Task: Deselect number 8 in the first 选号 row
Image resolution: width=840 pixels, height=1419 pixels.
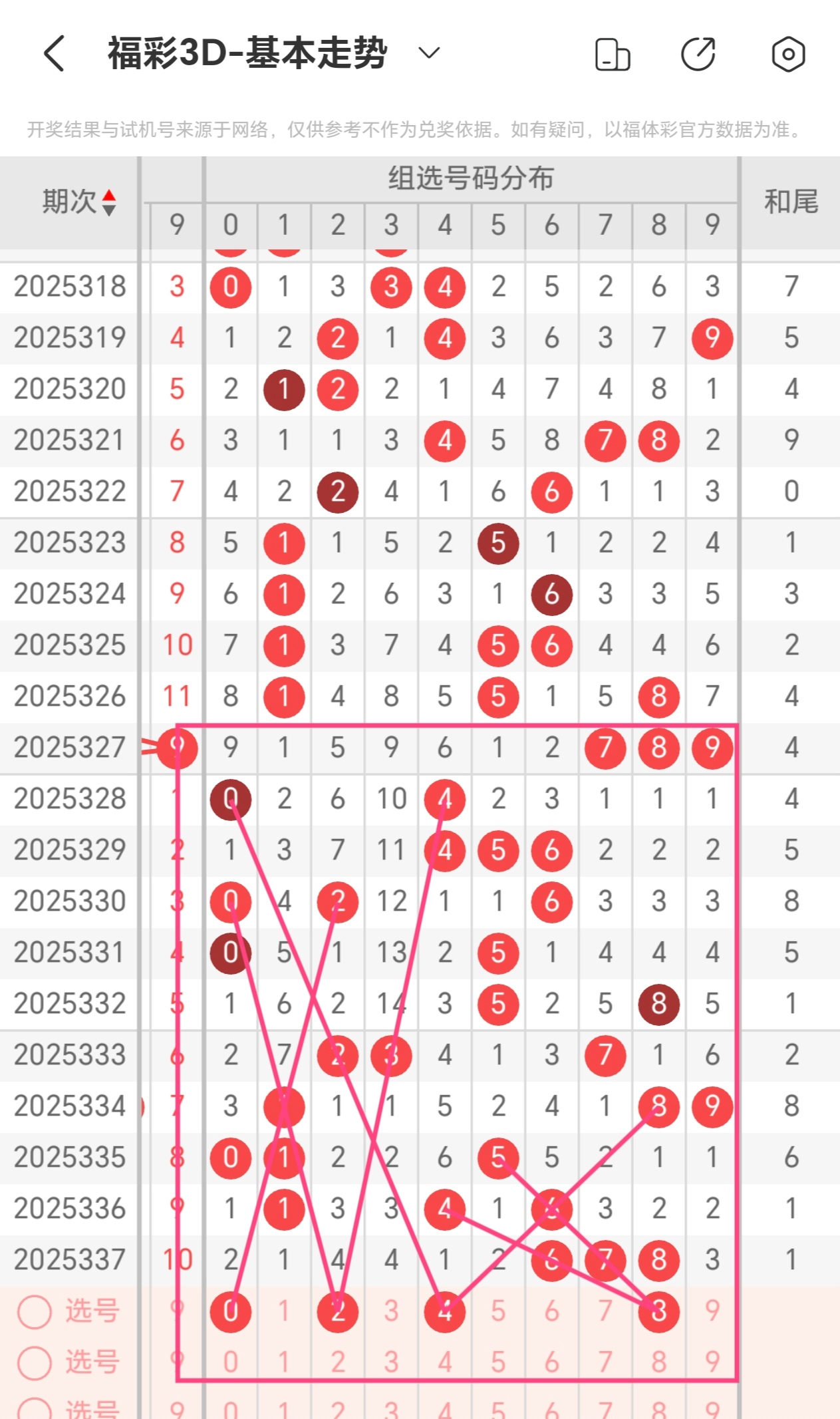Action: pos(658,1312)
